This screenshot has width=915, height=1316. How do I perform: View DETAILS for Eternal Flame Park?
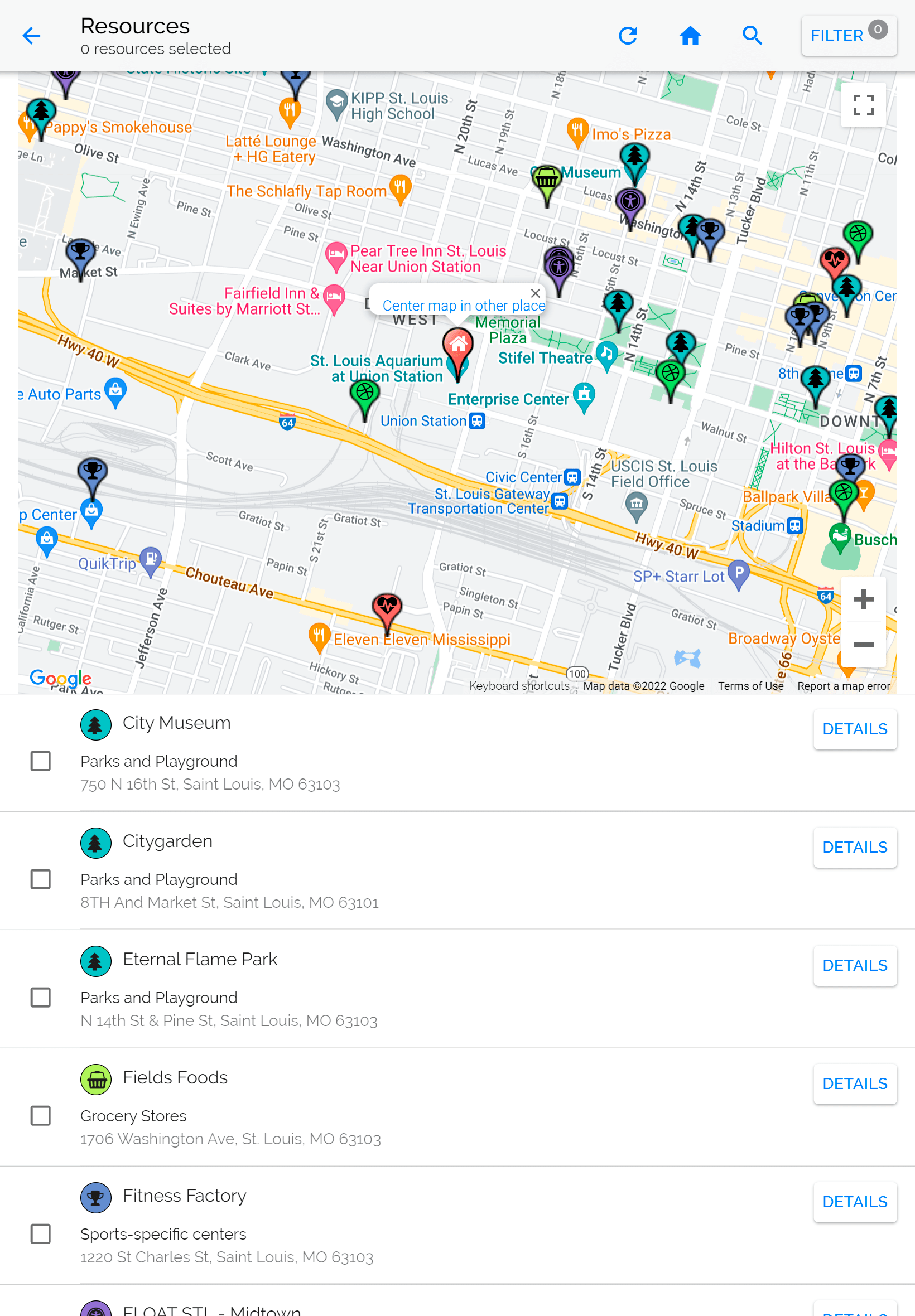tap(854, 965)
